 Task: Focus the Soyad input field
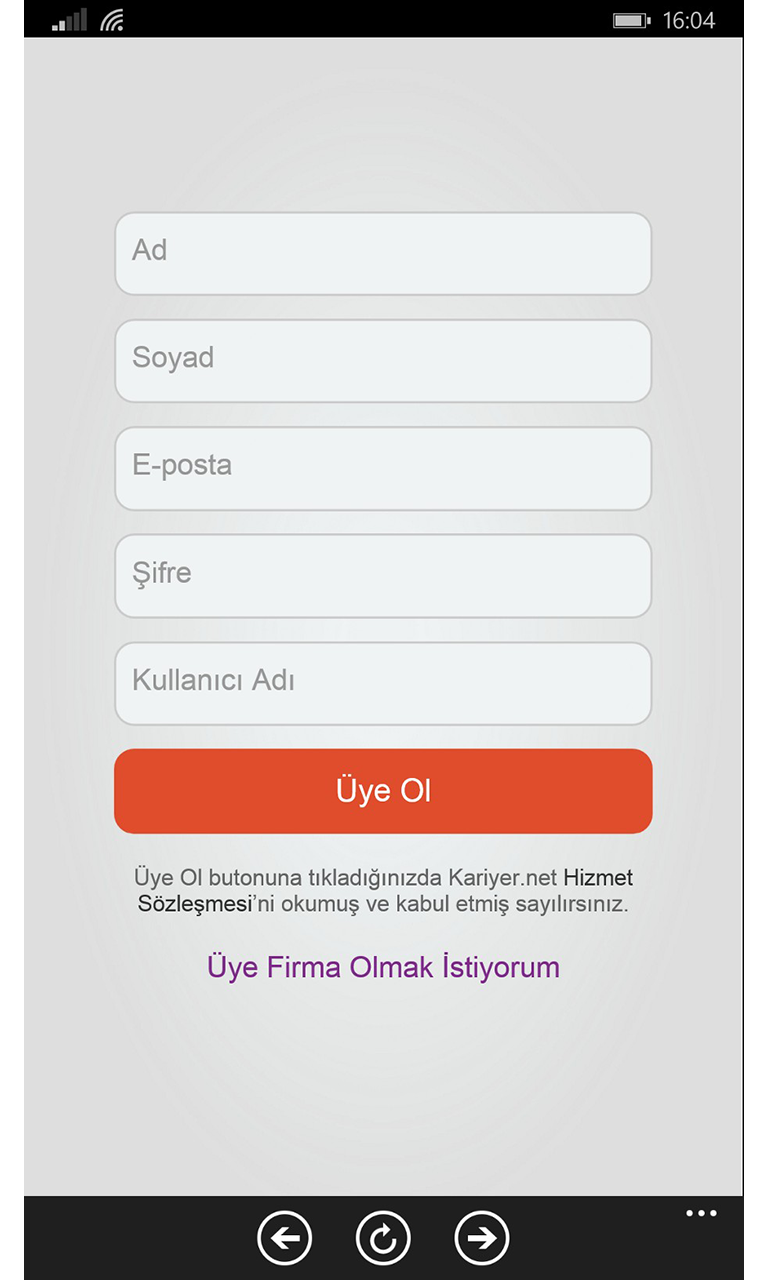pos(383,361)
